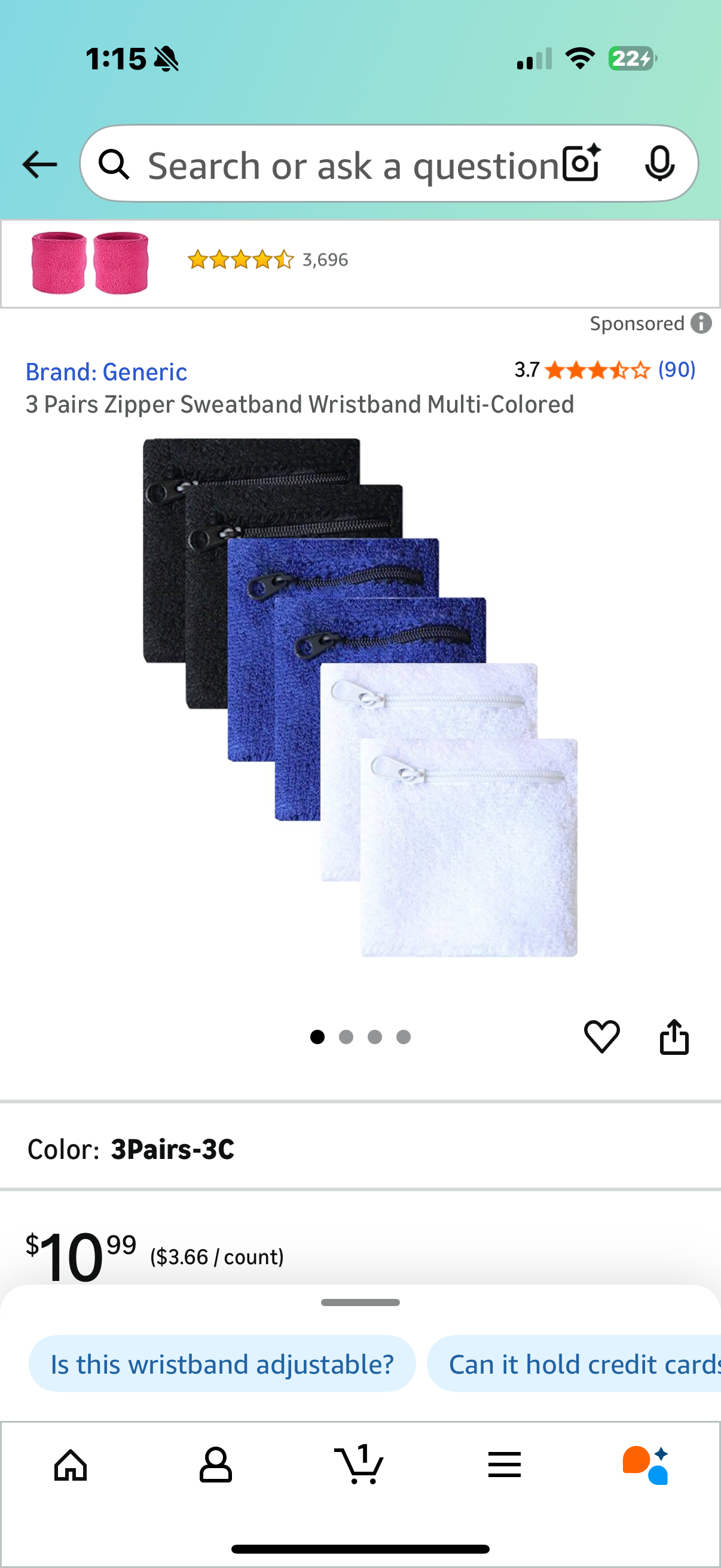The height and width of the screenshot is (1568, 721).
Task: Open camera lens search
Action: point(581,163)
